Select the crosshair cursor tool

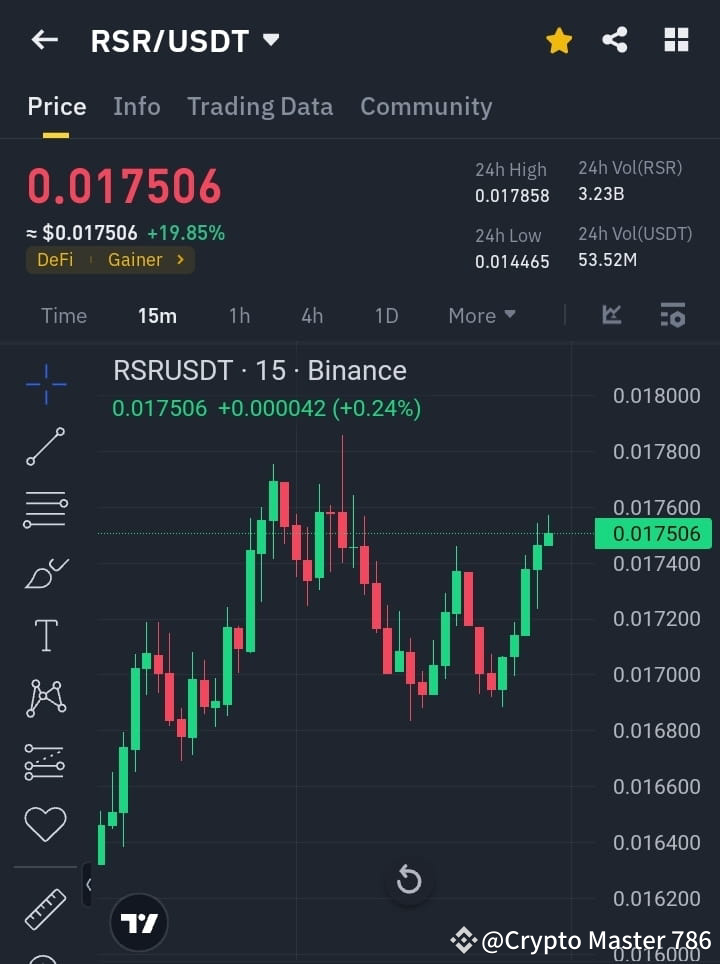pyautogui.click(x=44, y=383)
